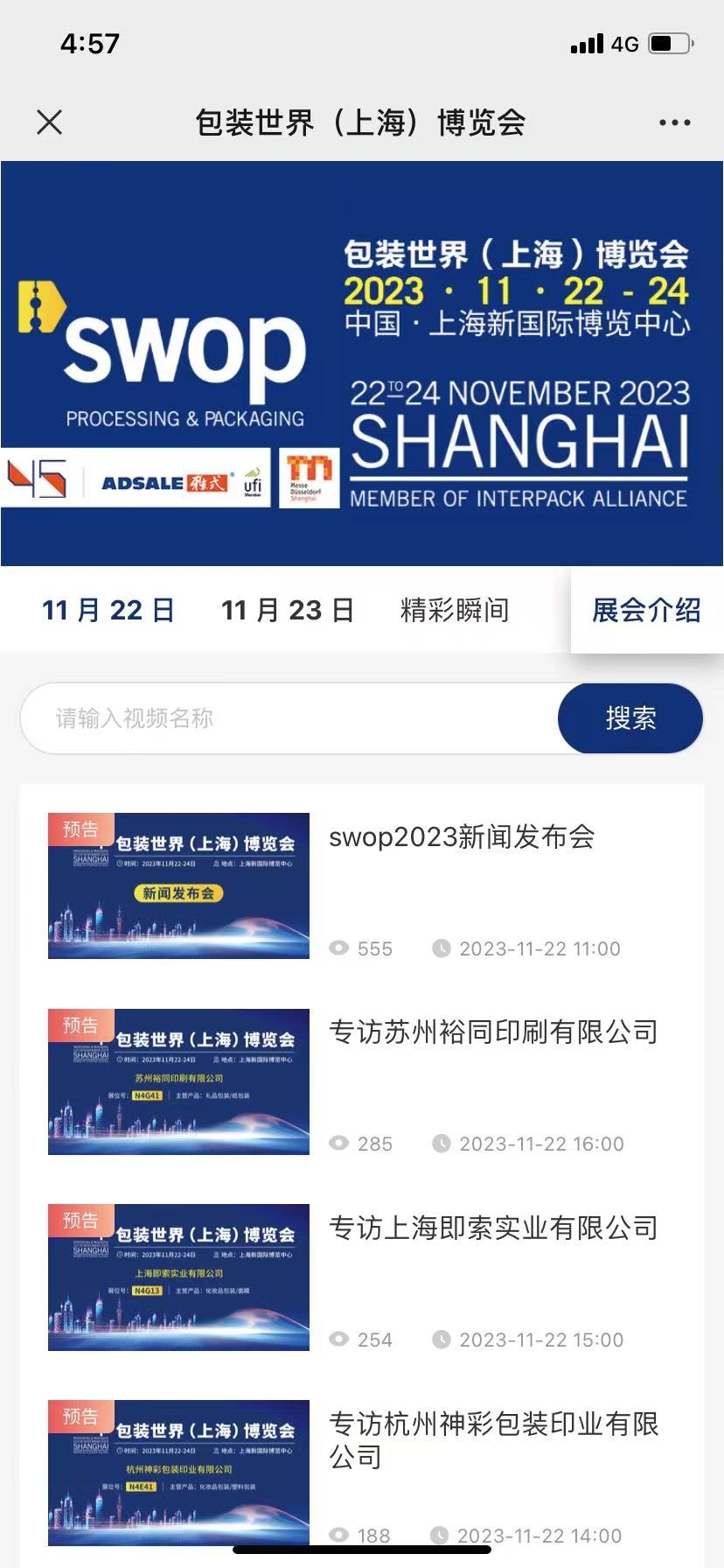Viewport: 724px width, 1568px height.
Task: Open 专访上海即索实业有限公司 video
Action: [x=492, y=1228]
